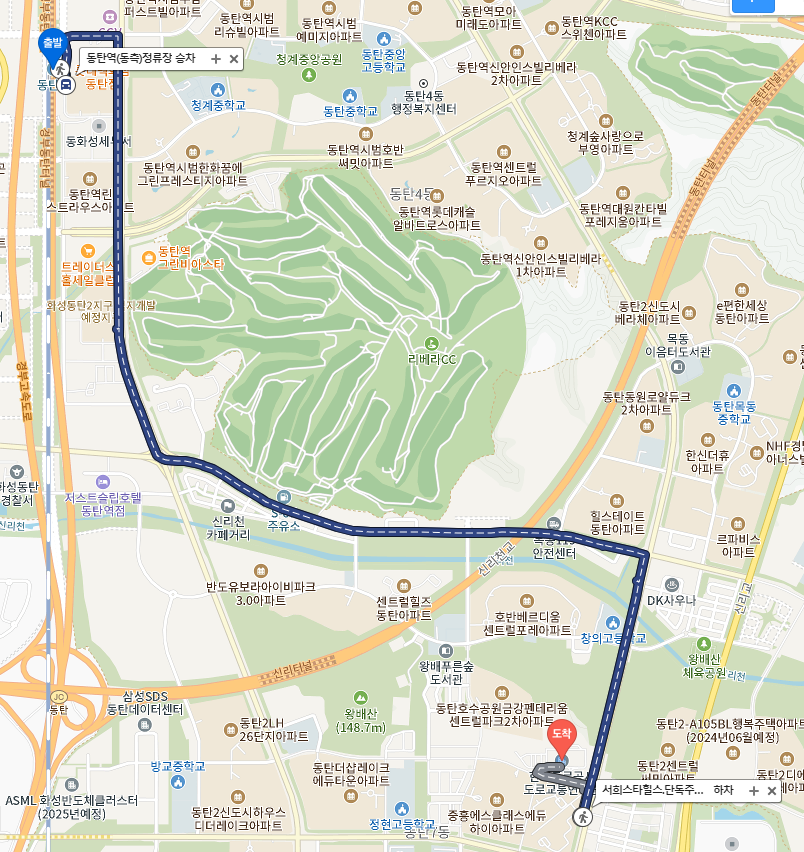Image resolution: width=804 pixels, height=852 pixels.
Task: Close the 서희스타힐스단독주... 하차 label
Action: 772,791
